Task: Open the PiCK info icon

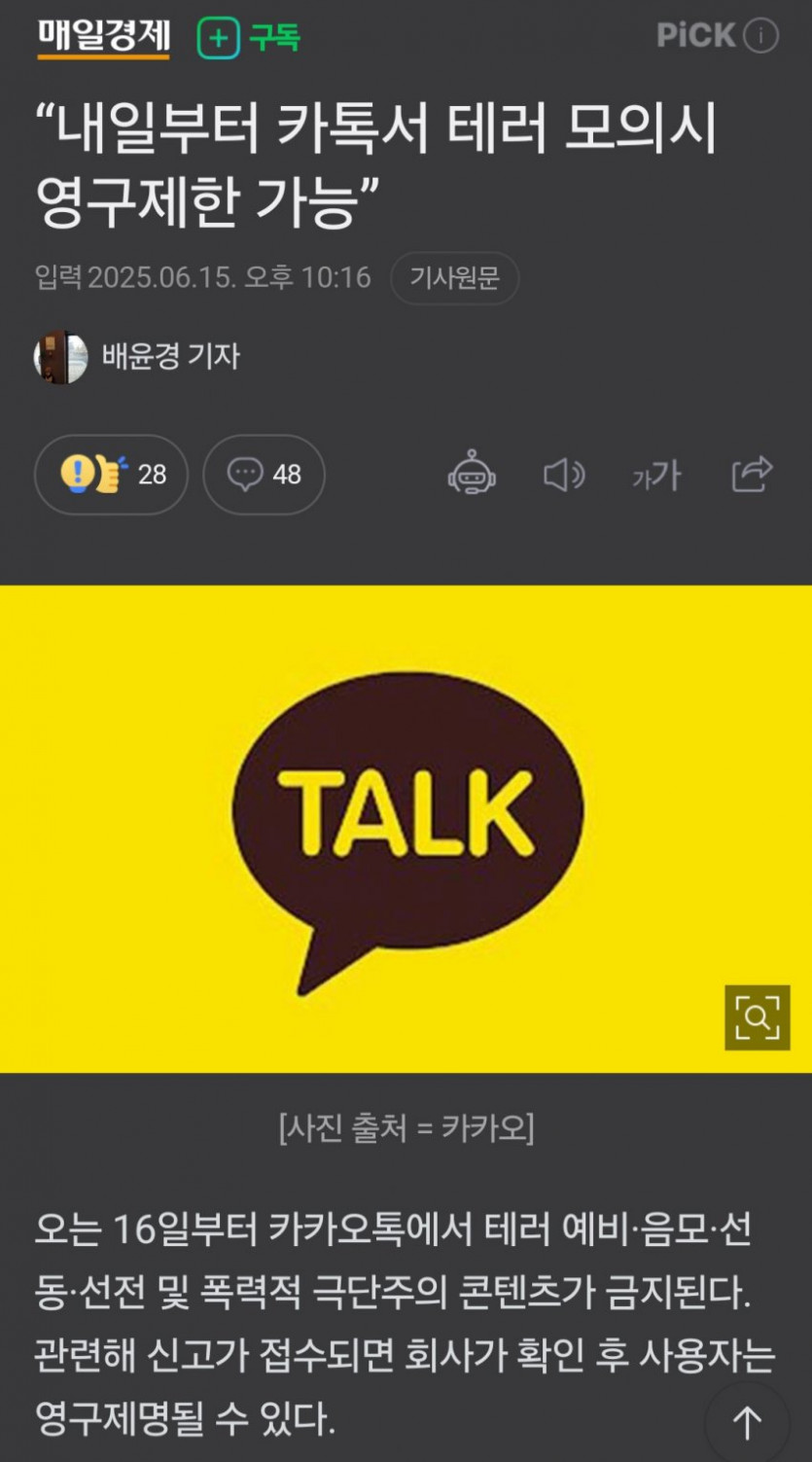Action: point(761,37)
